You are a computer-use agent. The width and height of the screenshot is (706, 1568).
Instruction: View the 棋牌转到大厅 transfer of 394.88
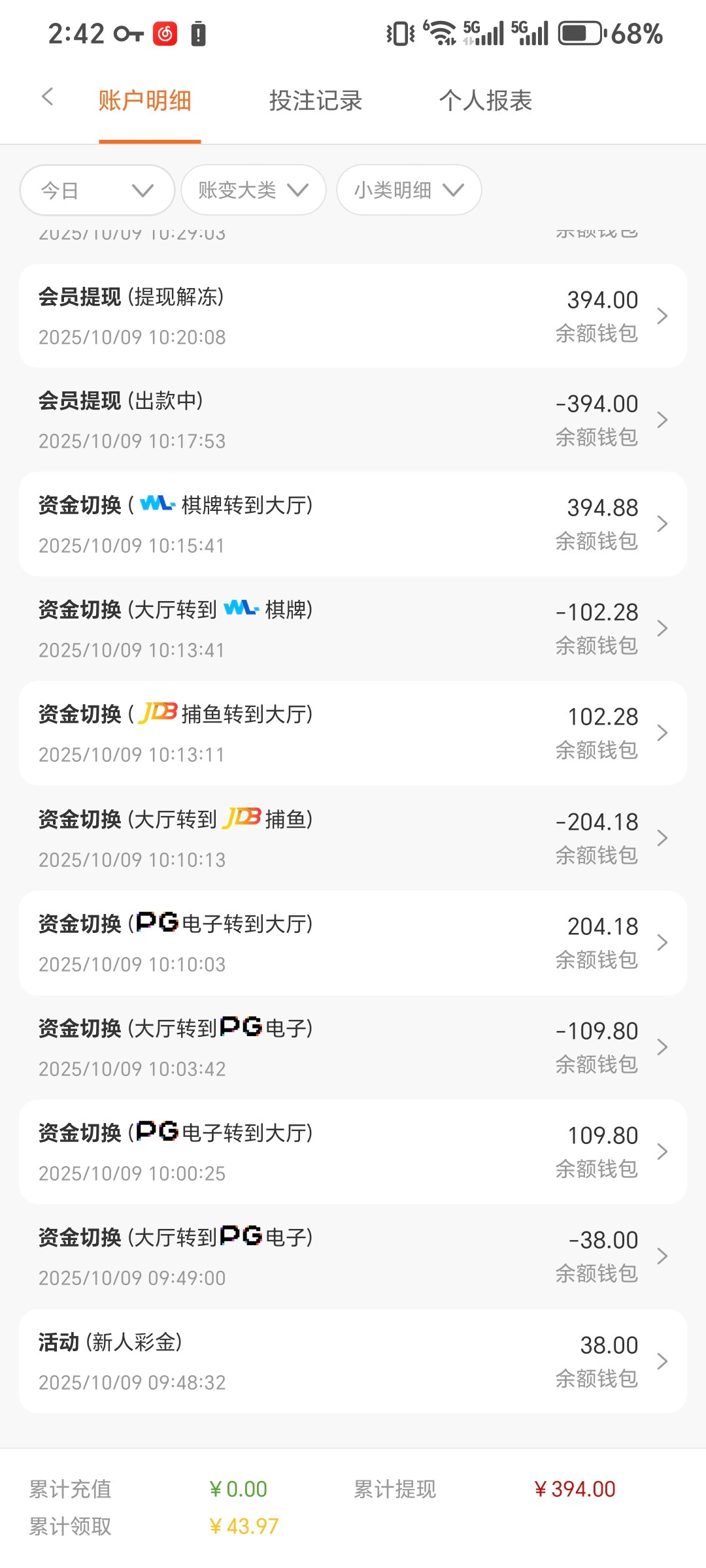(353, 524)
